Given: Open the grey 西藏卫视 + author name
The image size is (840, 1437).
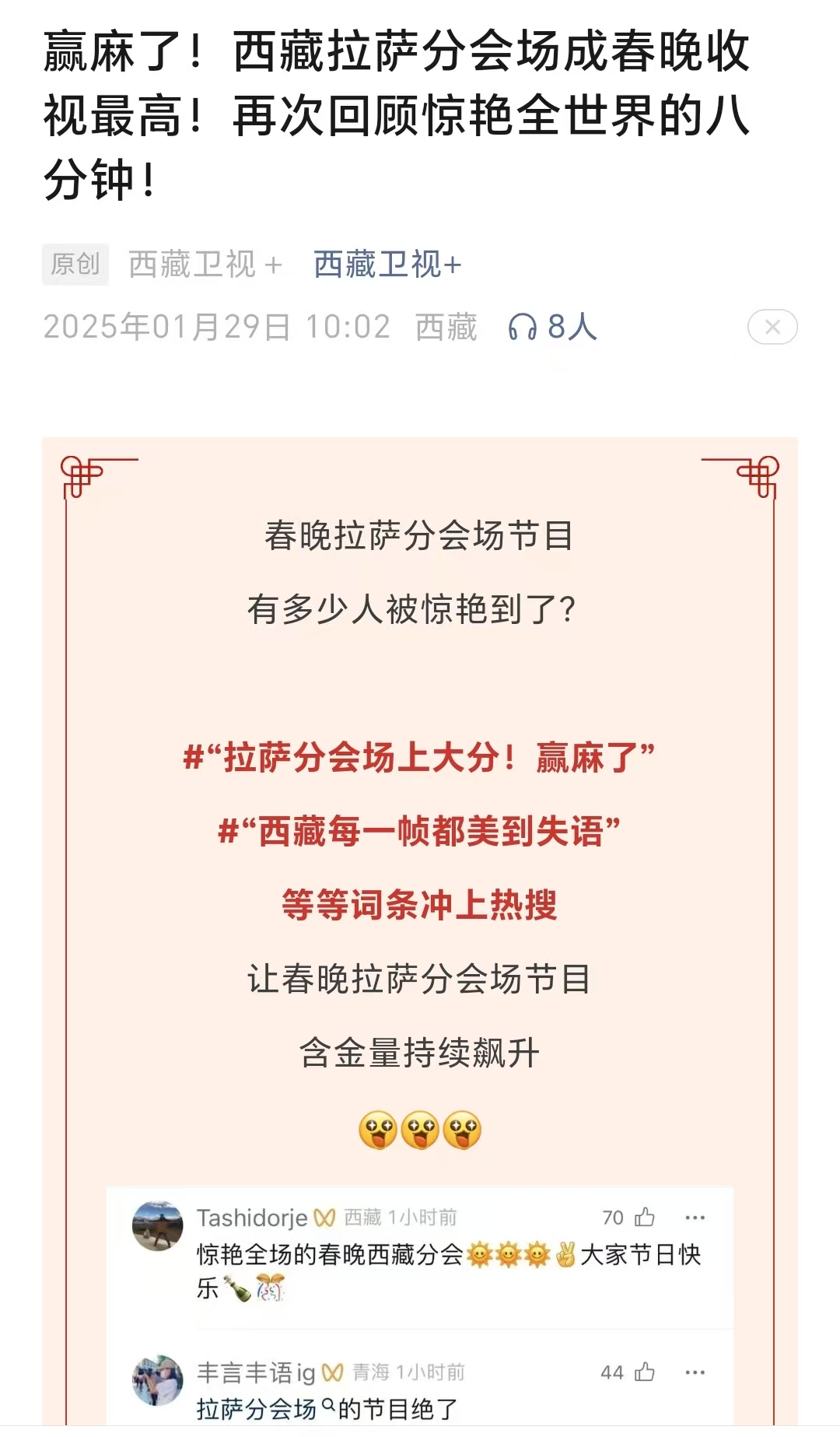Looking at the screenshot, I should [205, 265].
